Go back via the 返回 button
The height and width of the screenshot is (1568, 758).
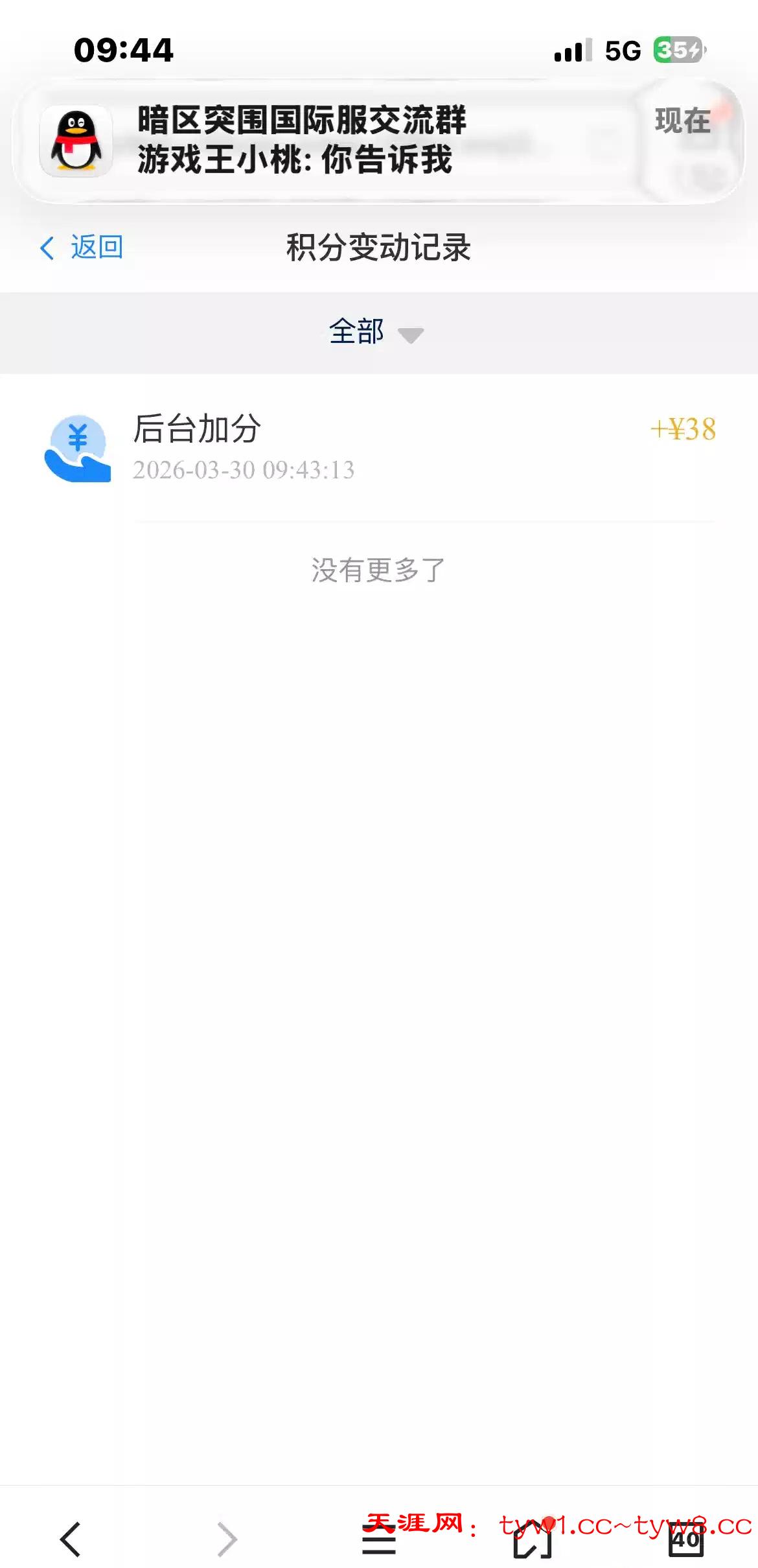point(82,248)
